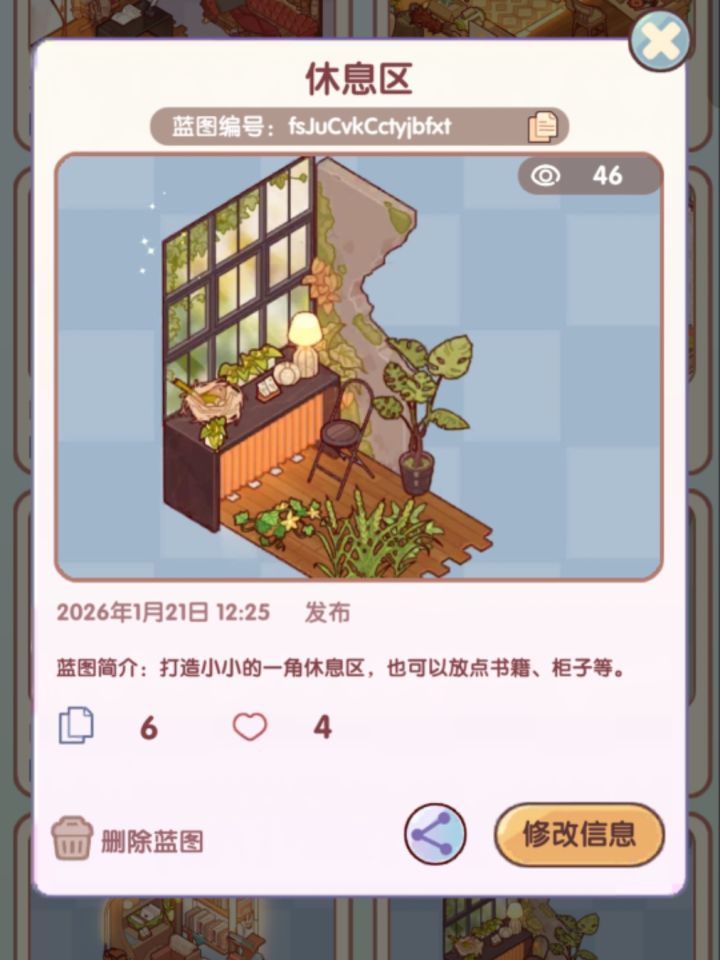Select the 删除蓝图 option
The image size is (720, 960).
pos(150,841)
